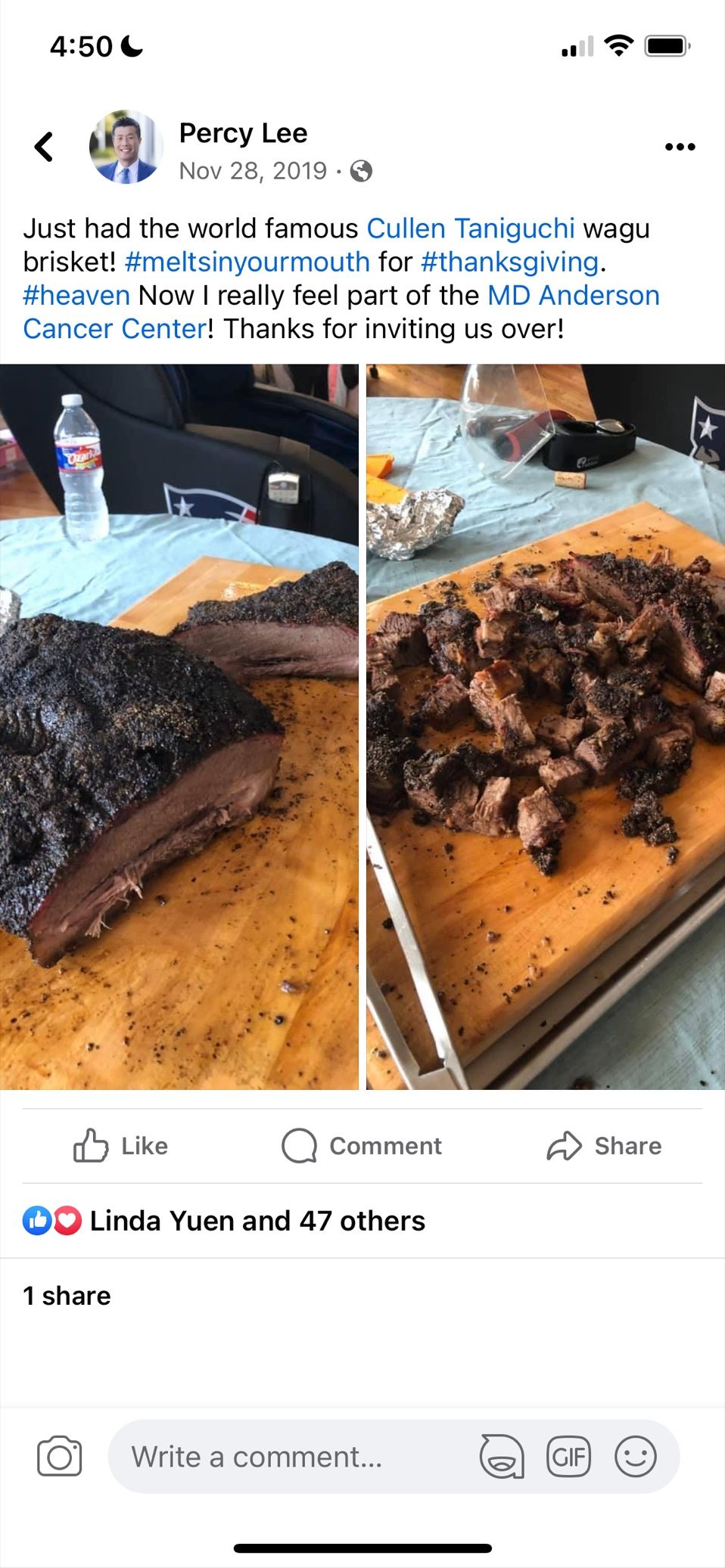Attach a photo with the camera icon

[x=59, y=1456]
